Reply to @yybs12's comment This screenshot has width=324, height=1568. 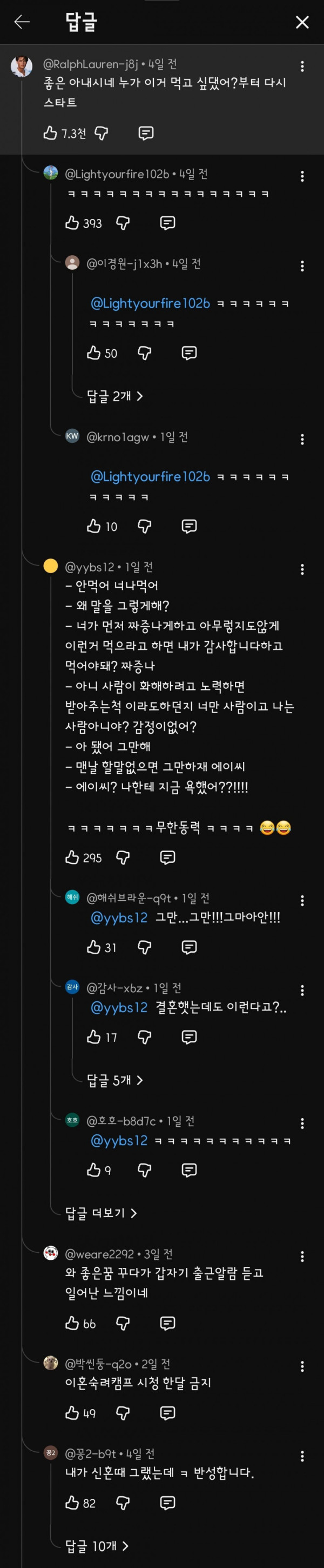[167, 858]
